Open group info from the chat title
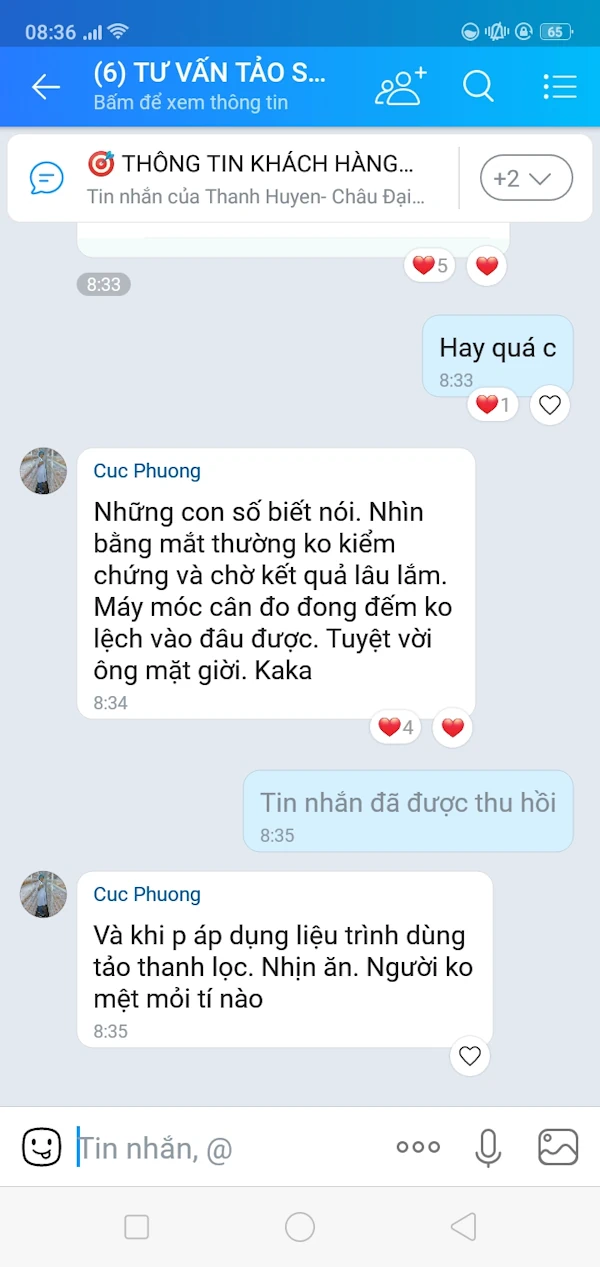The width and height of the screenshot is (600, 1267). pos(210,86)
